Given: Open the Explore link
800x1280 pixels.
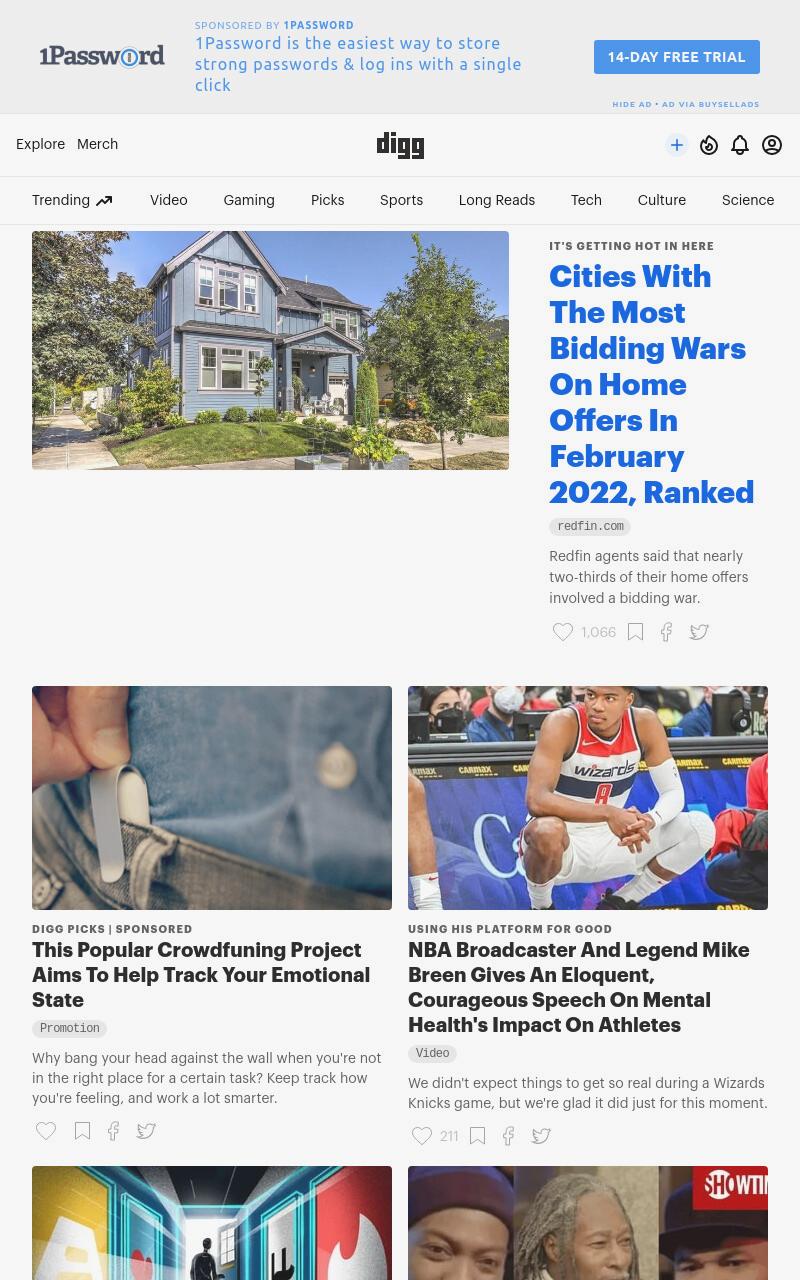Looking at the screenshot, I should [40, 144].
